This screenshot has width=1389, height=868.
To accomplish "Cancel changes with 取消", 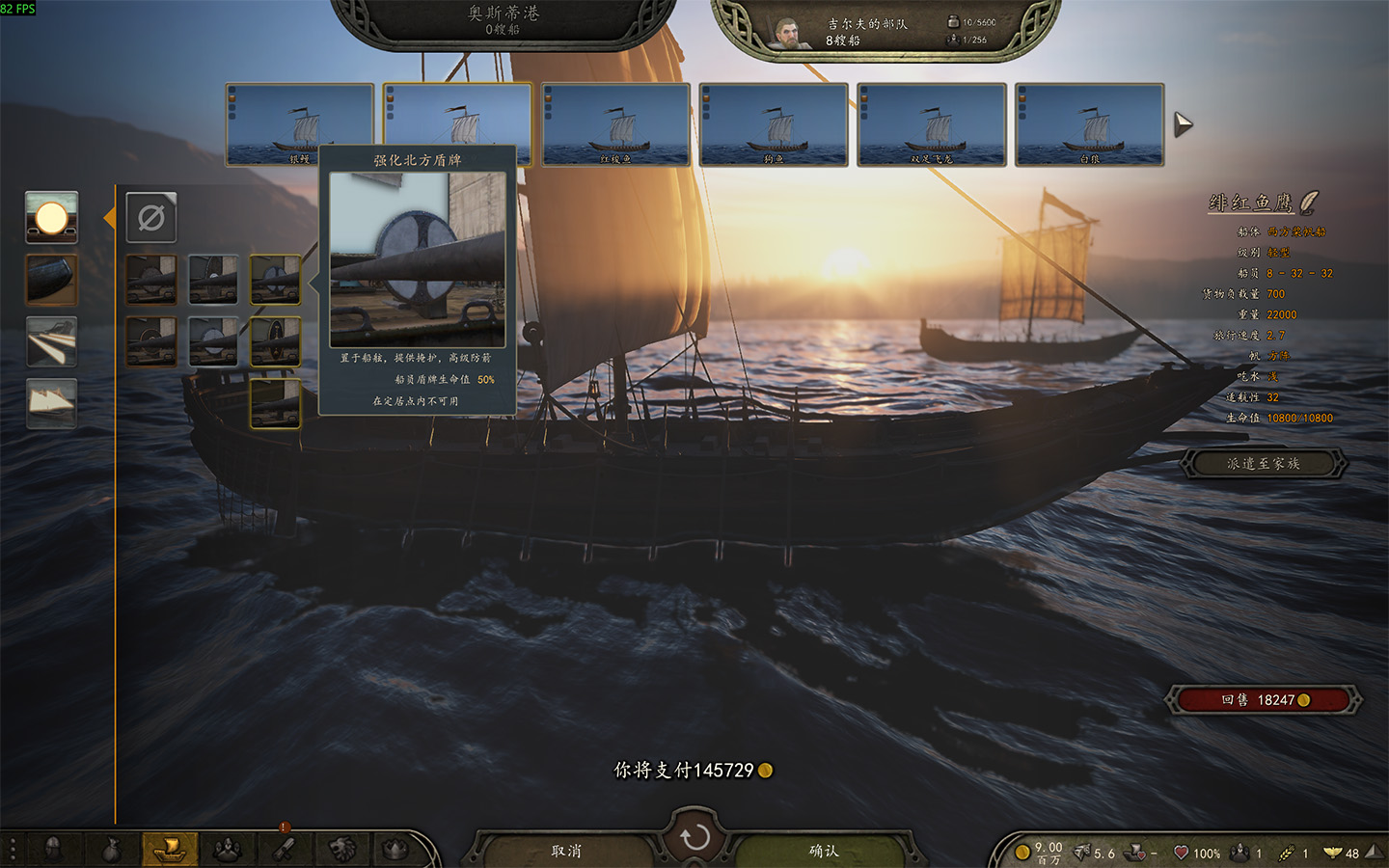I will tap(566, 851).
